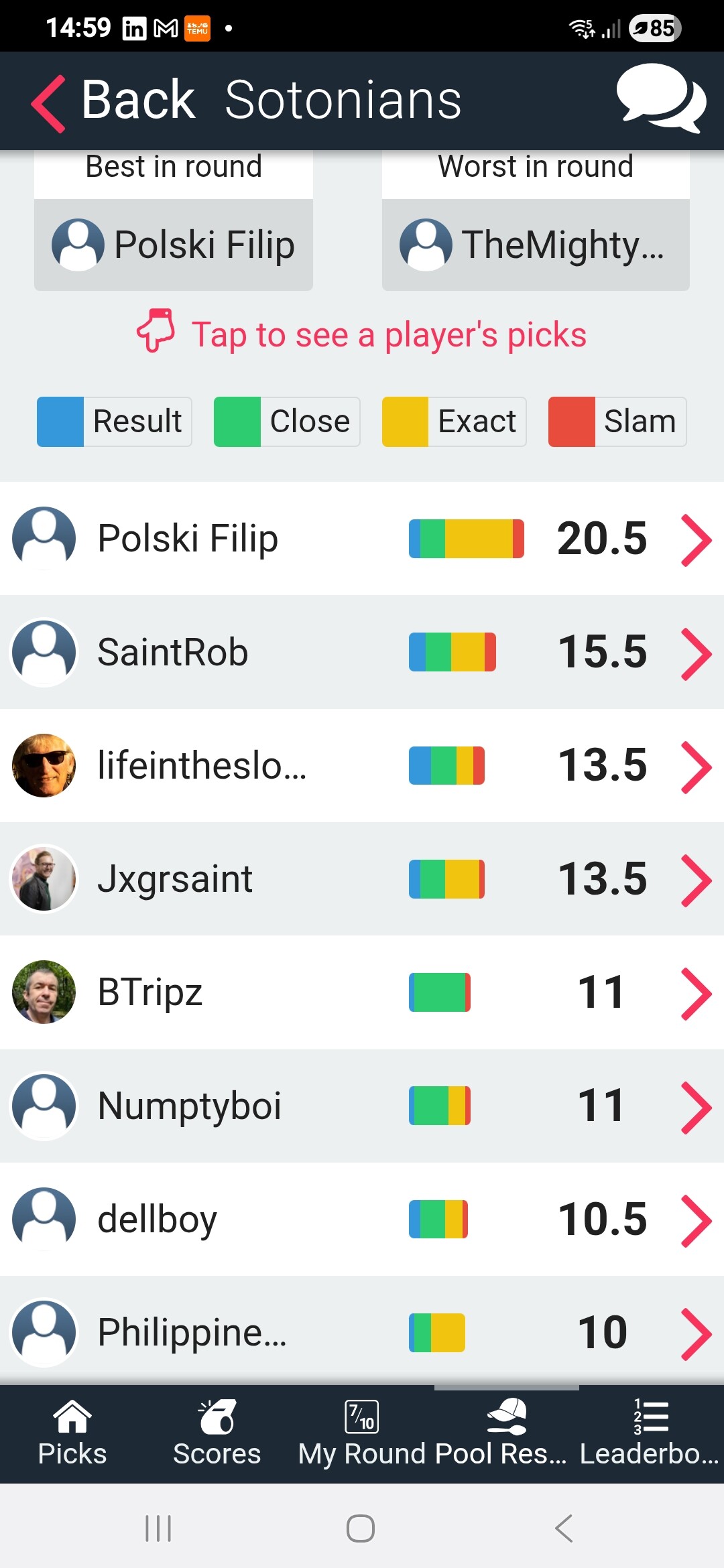Switch to the Scores tab
This screenshot has width=724, height=1568.
[x=217, y=1434]
